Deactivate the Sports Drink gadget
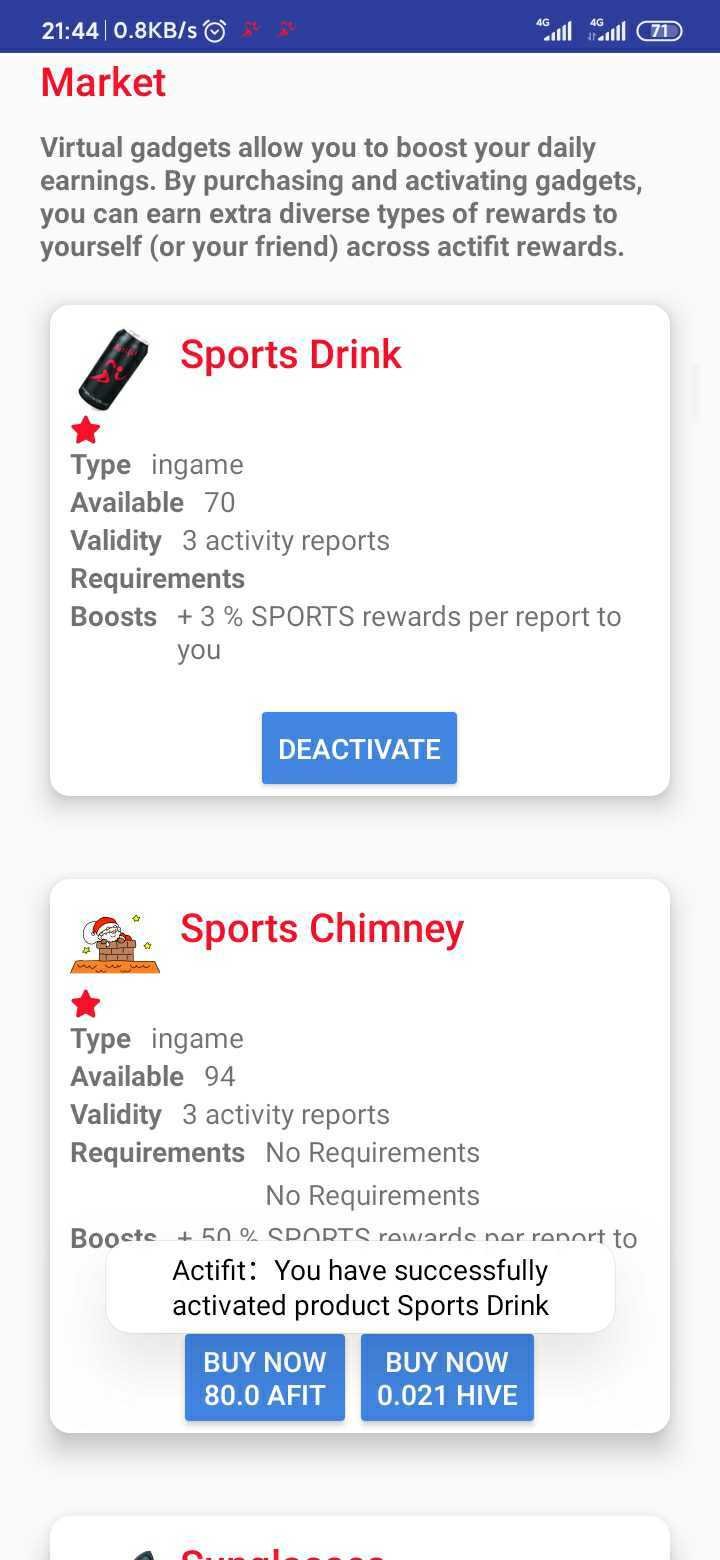Screen dimensions: 720x1560 pyautogui.click(x=359, y=748)
